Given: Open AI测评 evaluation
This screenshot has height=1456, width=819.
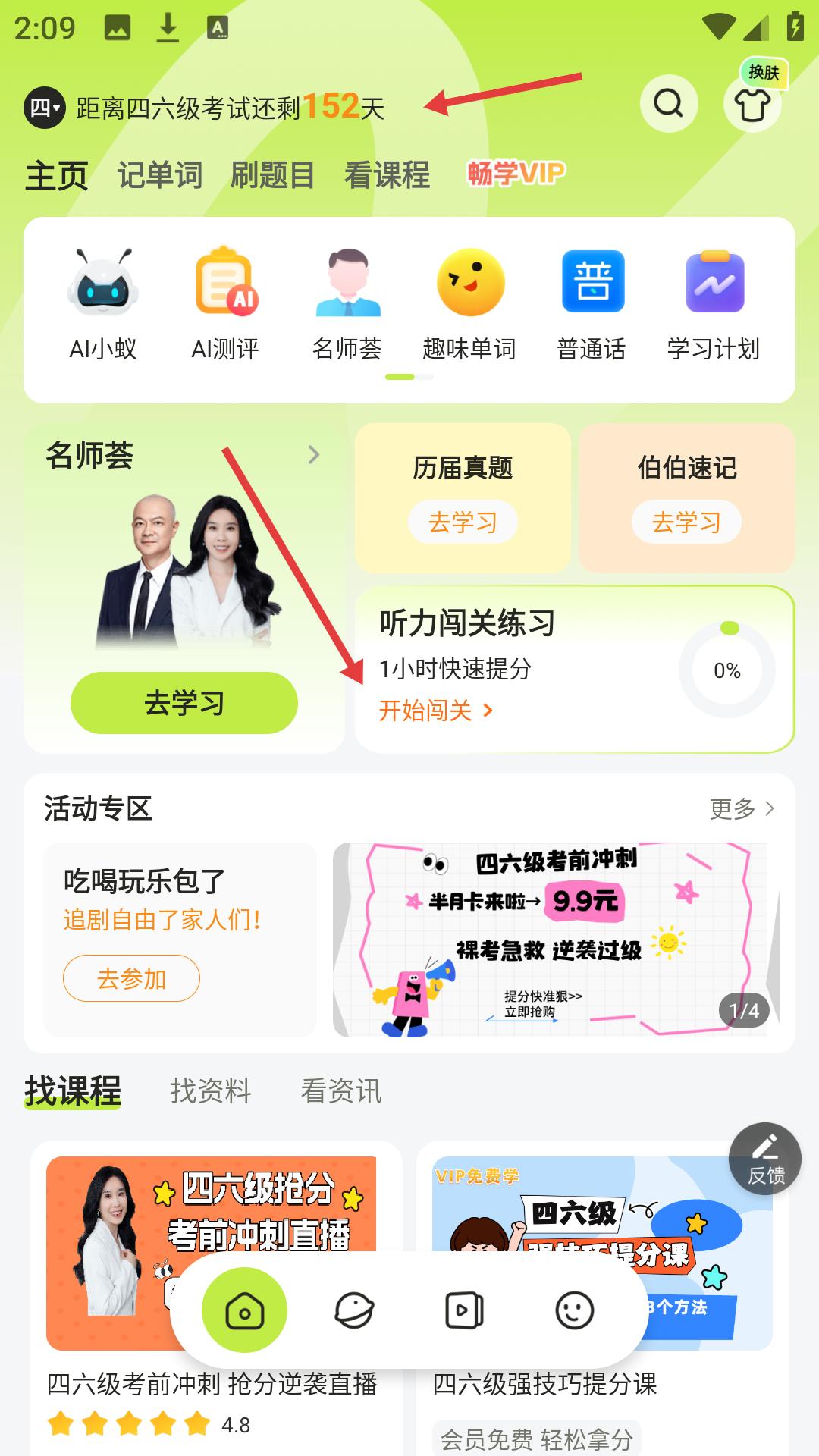Looking at the screenshot, I should click(x=225, y=304).
